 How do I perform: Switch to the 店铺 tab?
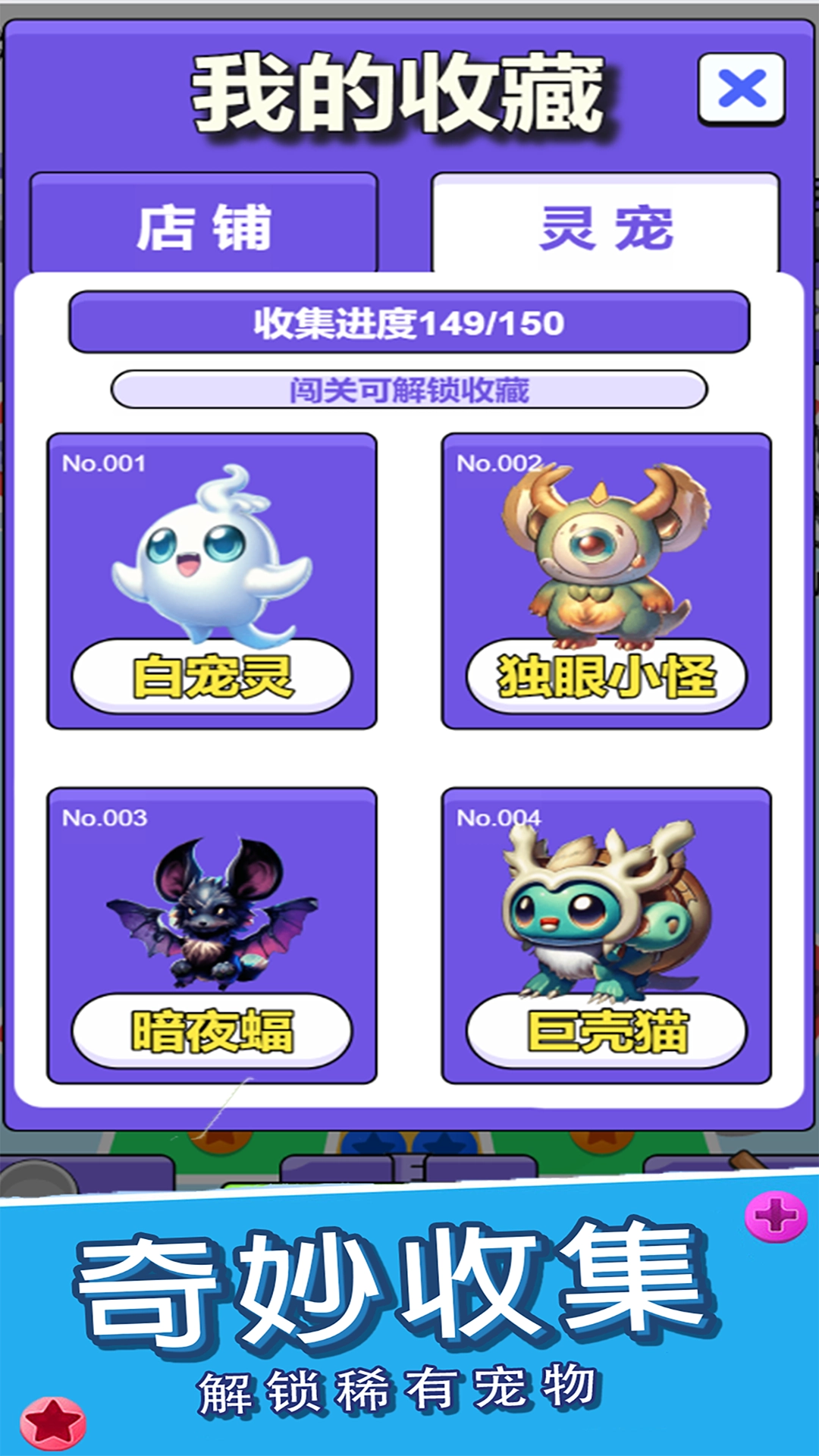pos(205,224)
